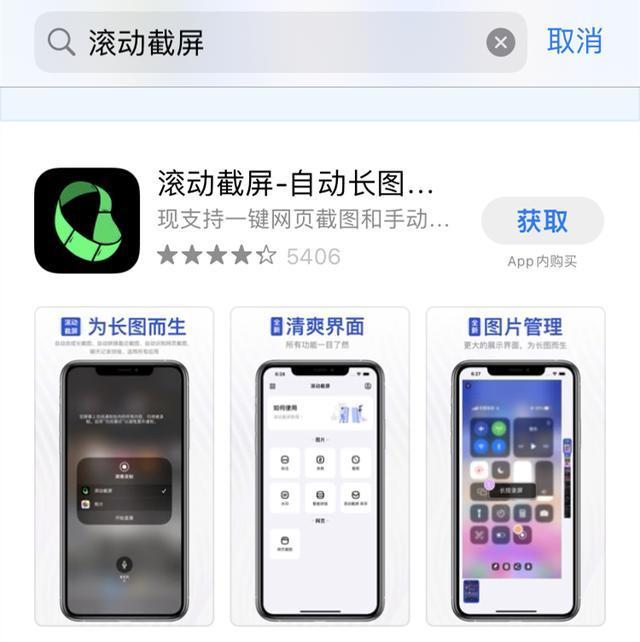640x642 pixels.
Task: Open the 清爽界面 preview screenshot
Action: 320,466
